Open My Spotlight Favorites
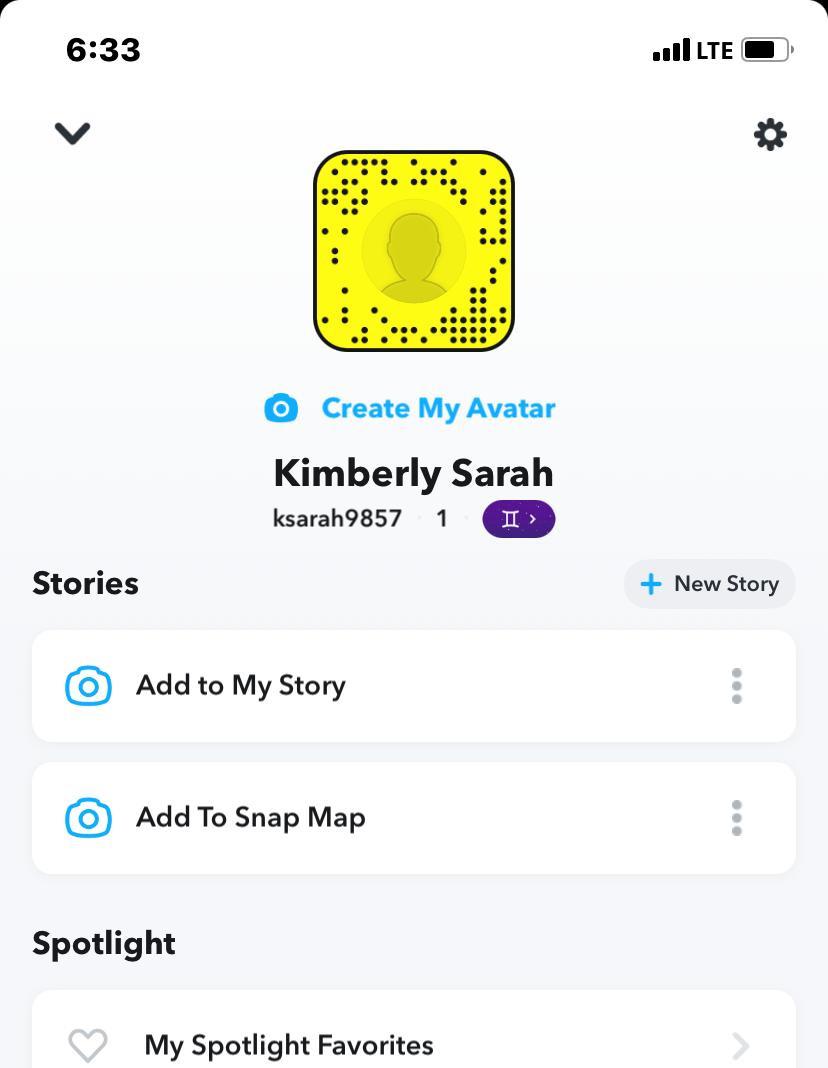Viewport: 828px width, 1068px height. [x=288, y=1045]
